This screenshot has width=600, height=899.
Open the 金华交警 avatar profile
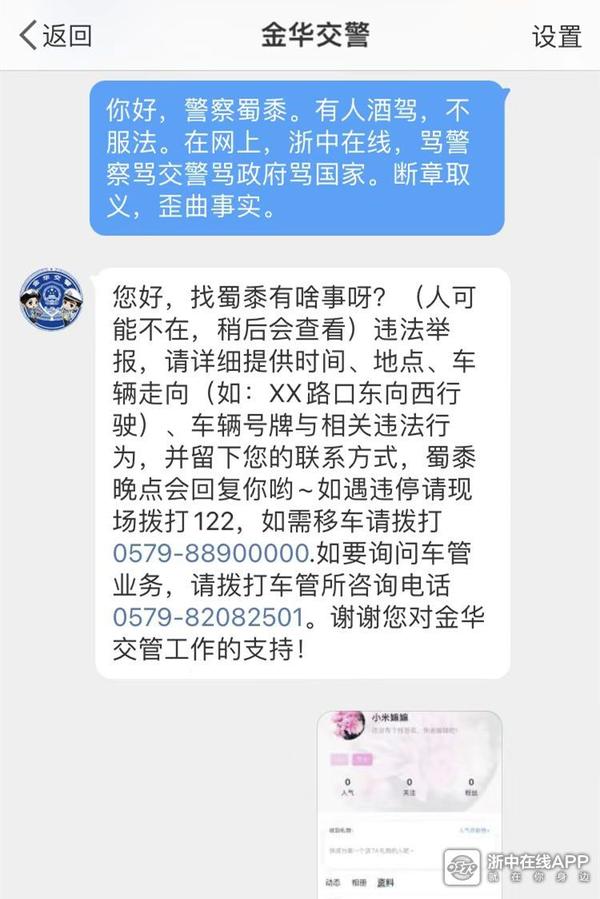[x=52, y=298]
